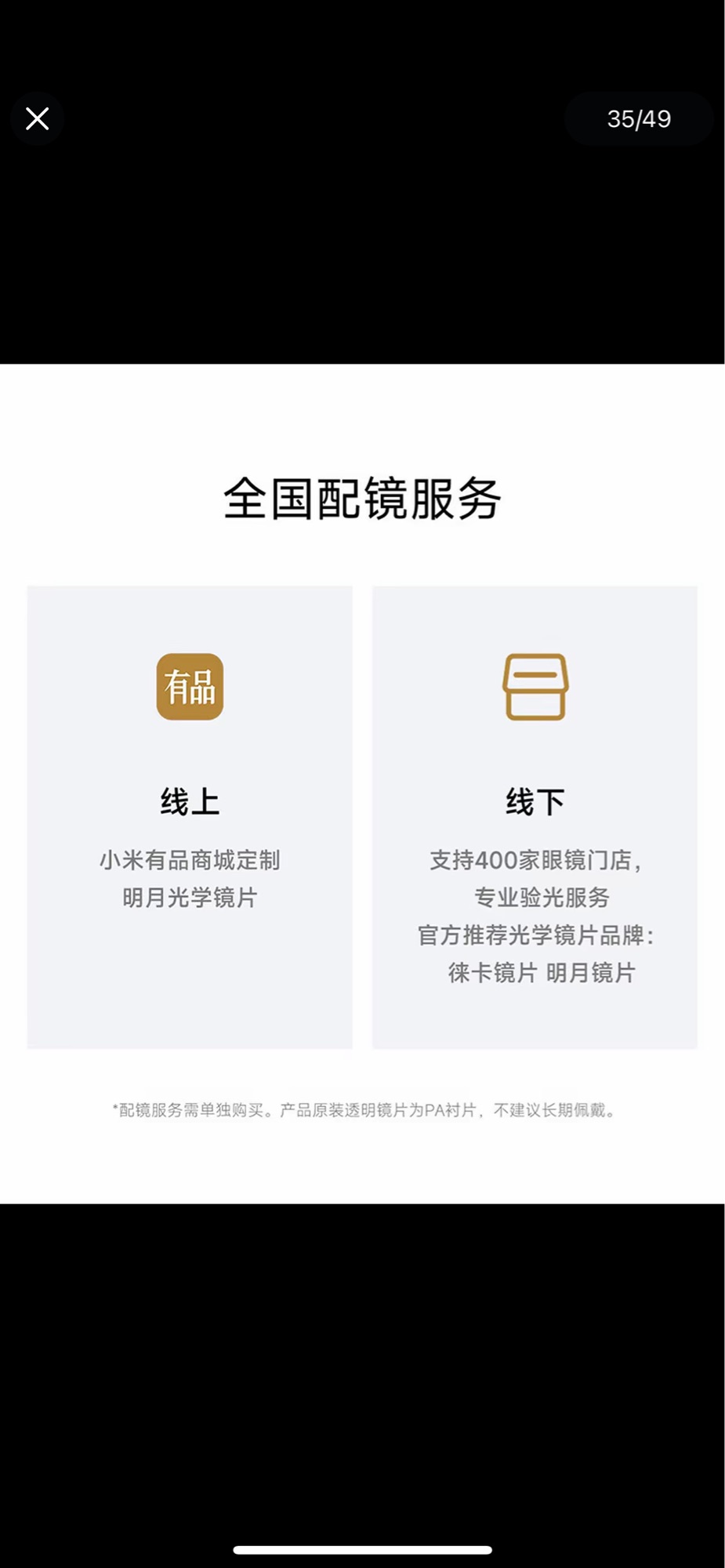The width and height of the screenshot is (725, 1568).
Task: Close the image viewer
Action: (x=37, y=118)
